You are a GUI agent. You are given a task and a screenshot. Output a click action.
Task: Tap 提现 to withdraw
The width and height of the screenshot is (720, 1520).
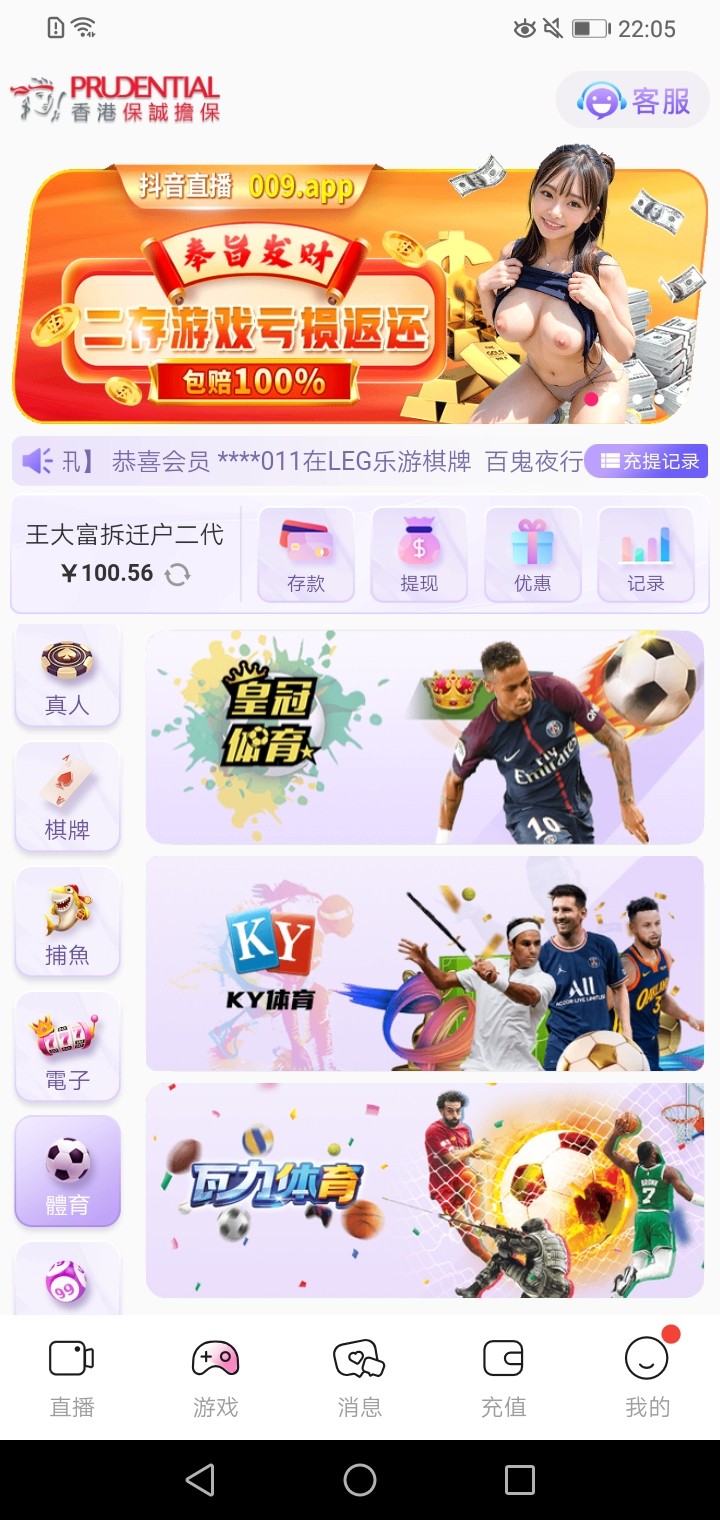[419, 555]
